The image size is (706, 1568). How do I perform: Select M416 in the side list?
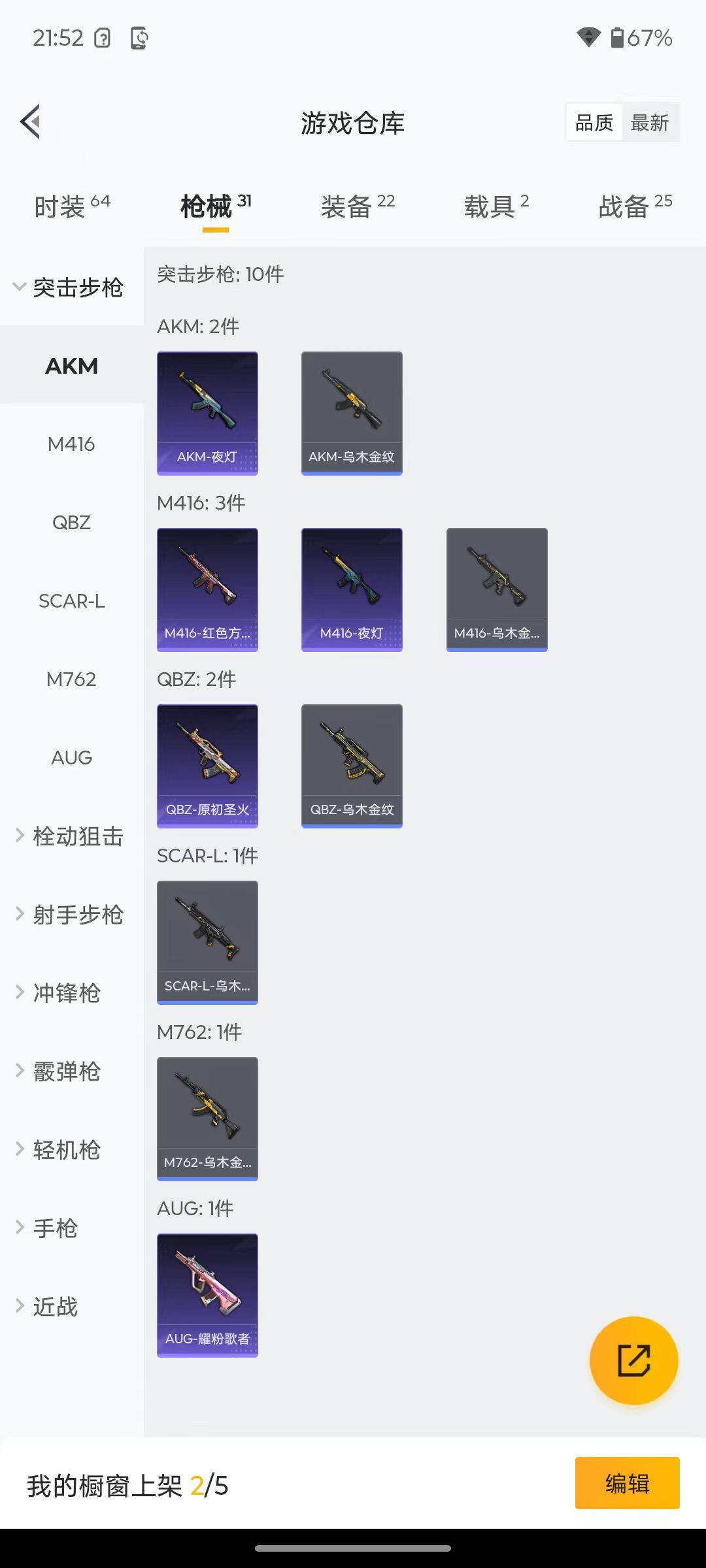click(x=71, y=444)
